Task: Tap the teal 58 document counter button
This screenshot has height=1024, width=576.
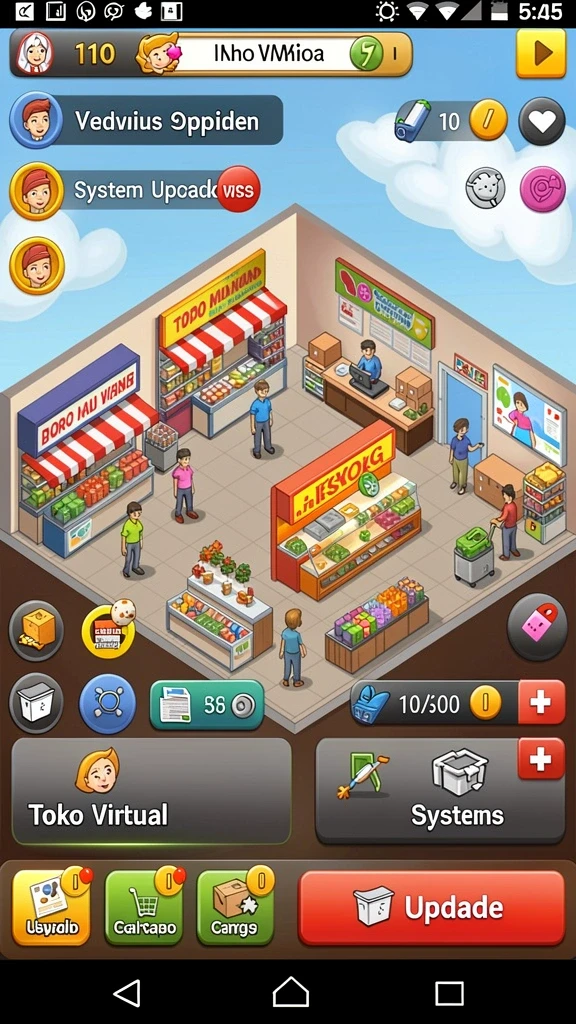Action: [x=207, y=705]
